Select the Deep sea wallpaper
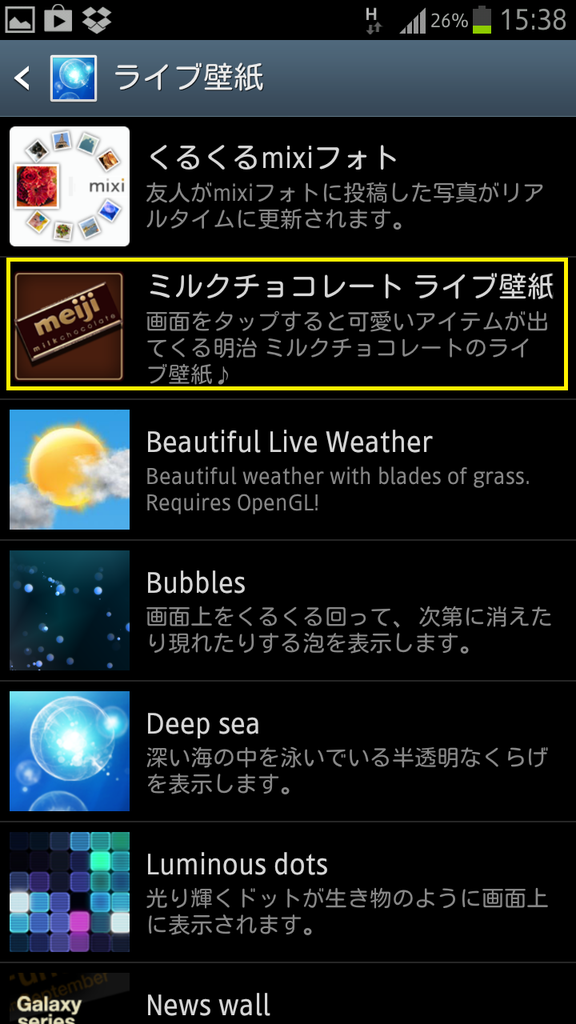576x1024 pixels. click(288, 751)
